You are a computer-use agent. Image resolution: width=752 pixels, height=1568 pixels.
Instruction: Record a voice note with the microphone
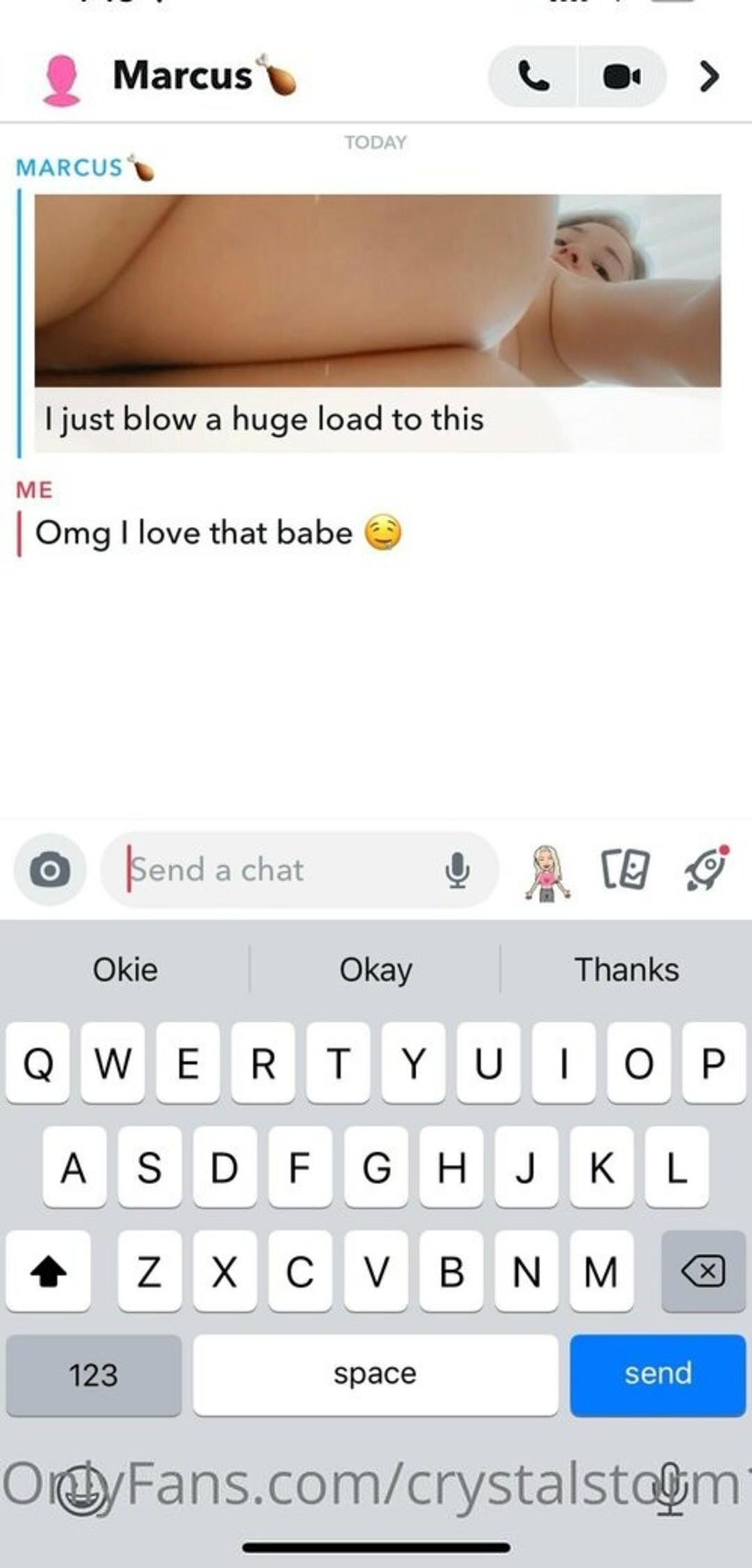[457, 869]
